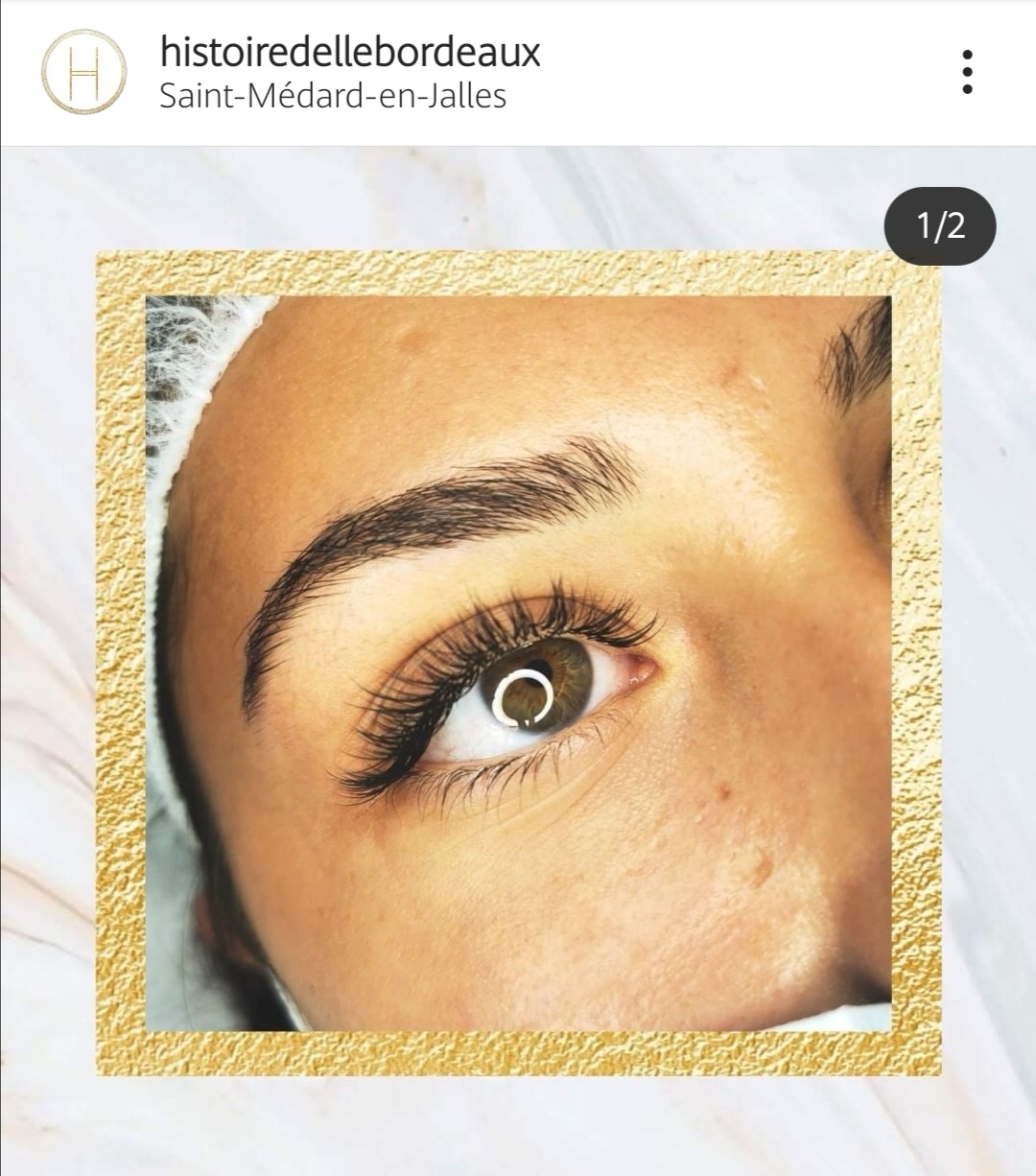
Task: Open the histoiredellebordeaux username link
Action: [350, 51]
